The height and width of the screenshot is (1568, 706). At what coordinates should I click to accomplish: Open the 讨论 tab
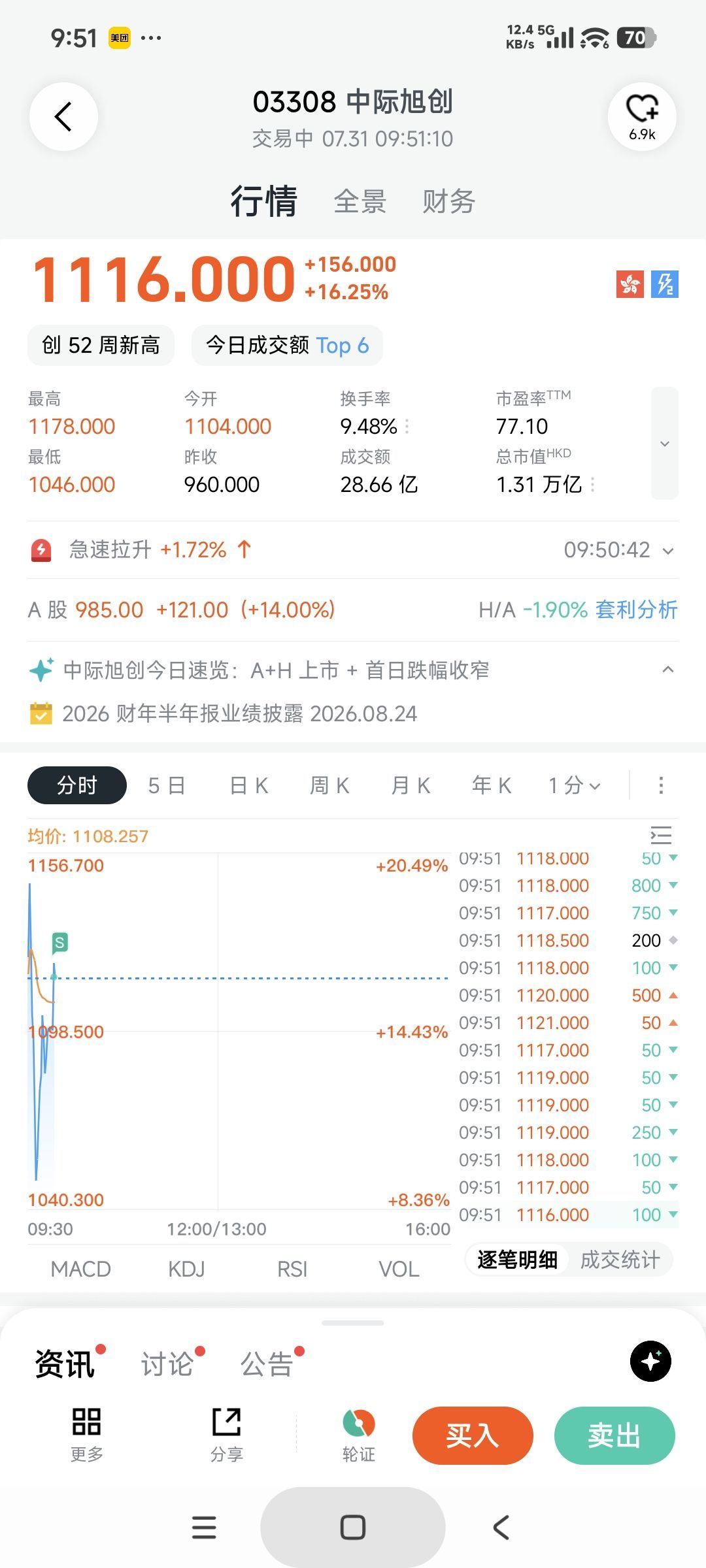[x=167, y=1364]
